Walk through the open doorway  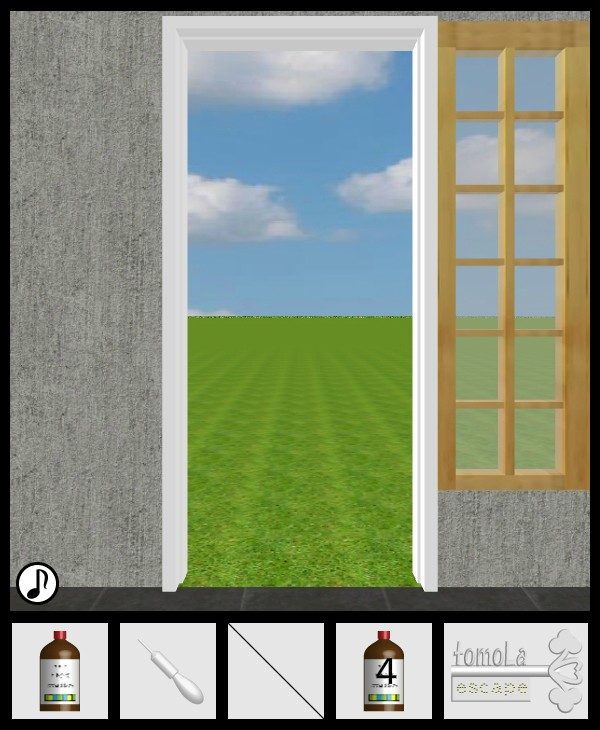(x=300, y=400)
